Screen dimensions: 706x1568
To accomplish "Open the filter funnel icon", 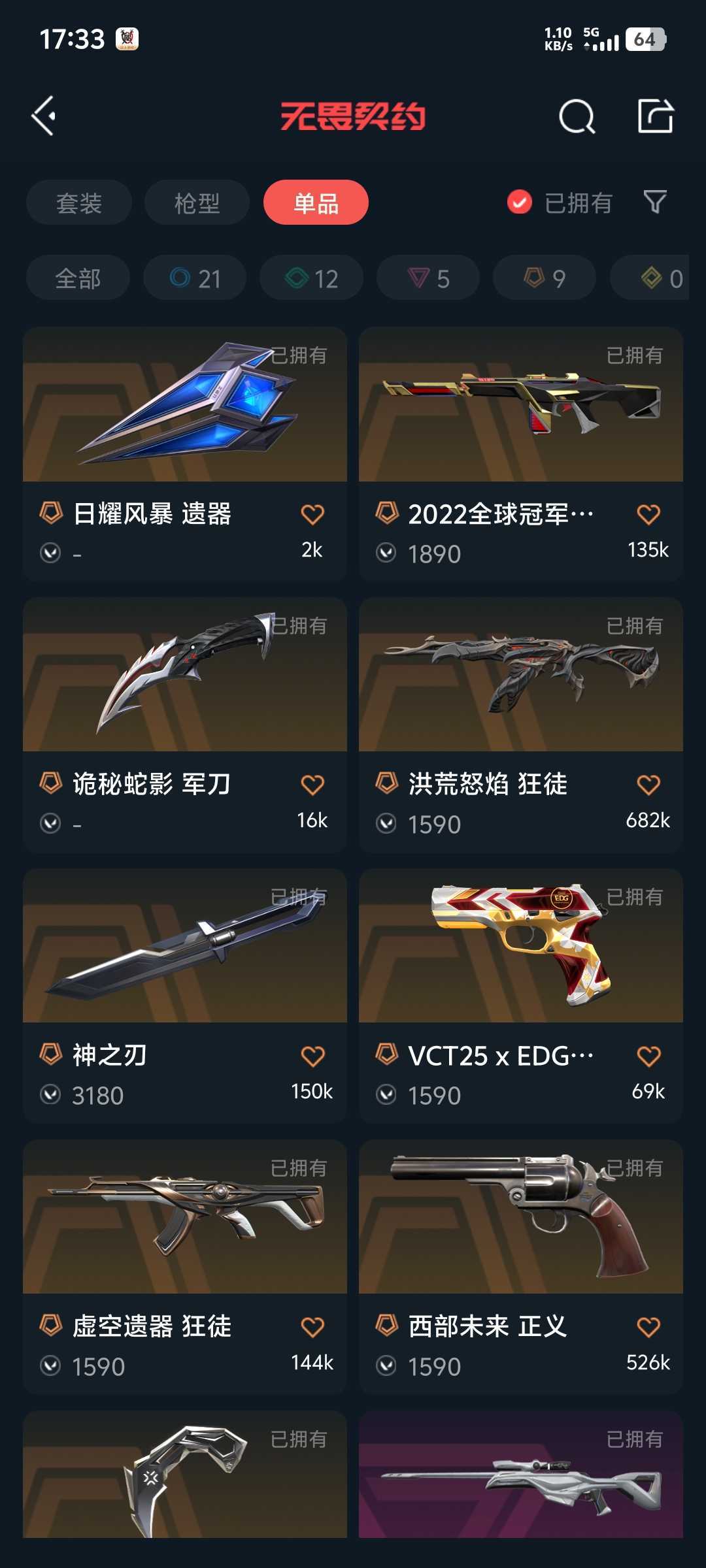I will [x=655, y=203].
